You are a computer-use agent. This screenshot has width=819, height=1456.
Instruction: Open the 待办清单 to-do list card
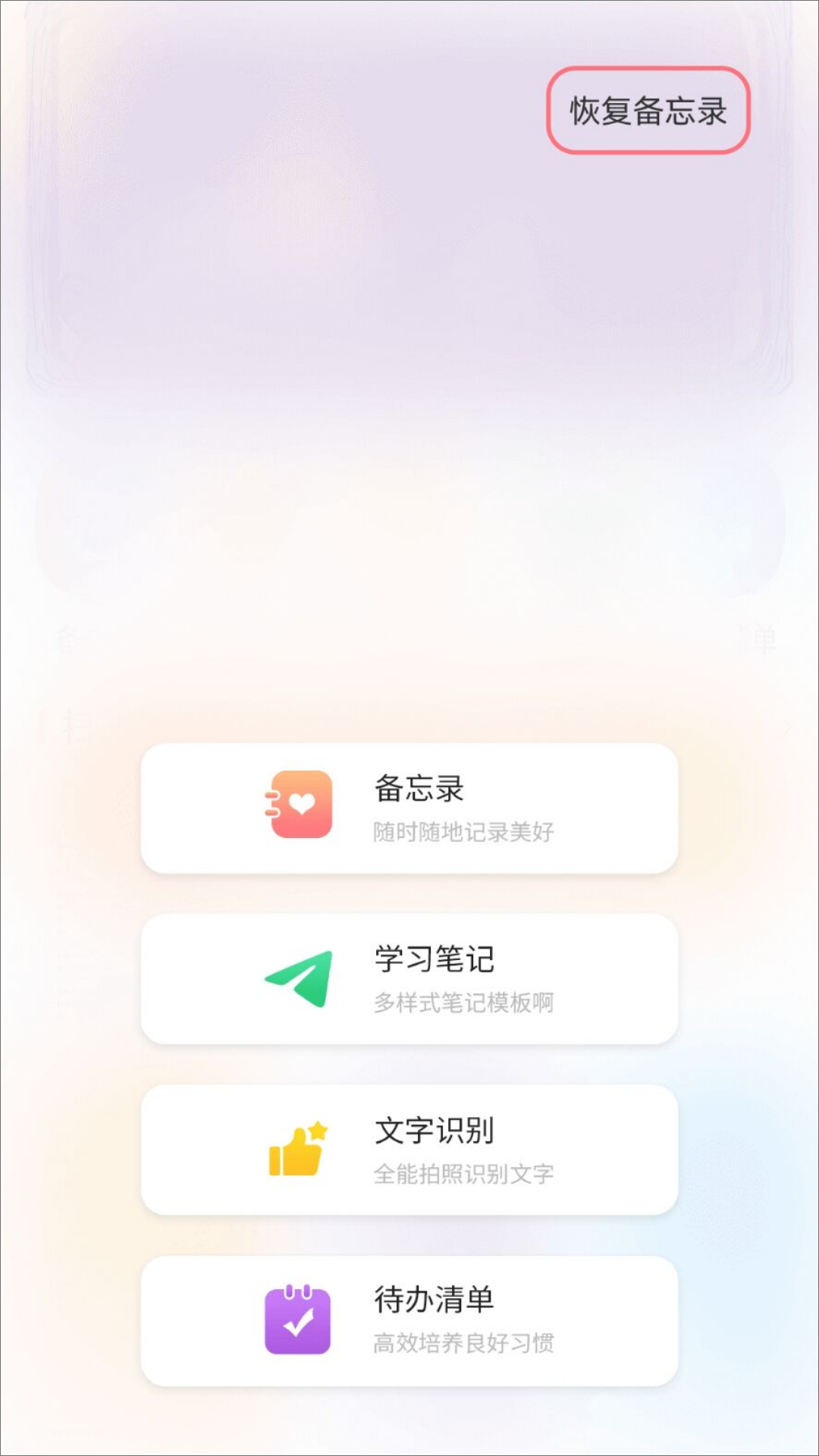tap(409, 1321)
